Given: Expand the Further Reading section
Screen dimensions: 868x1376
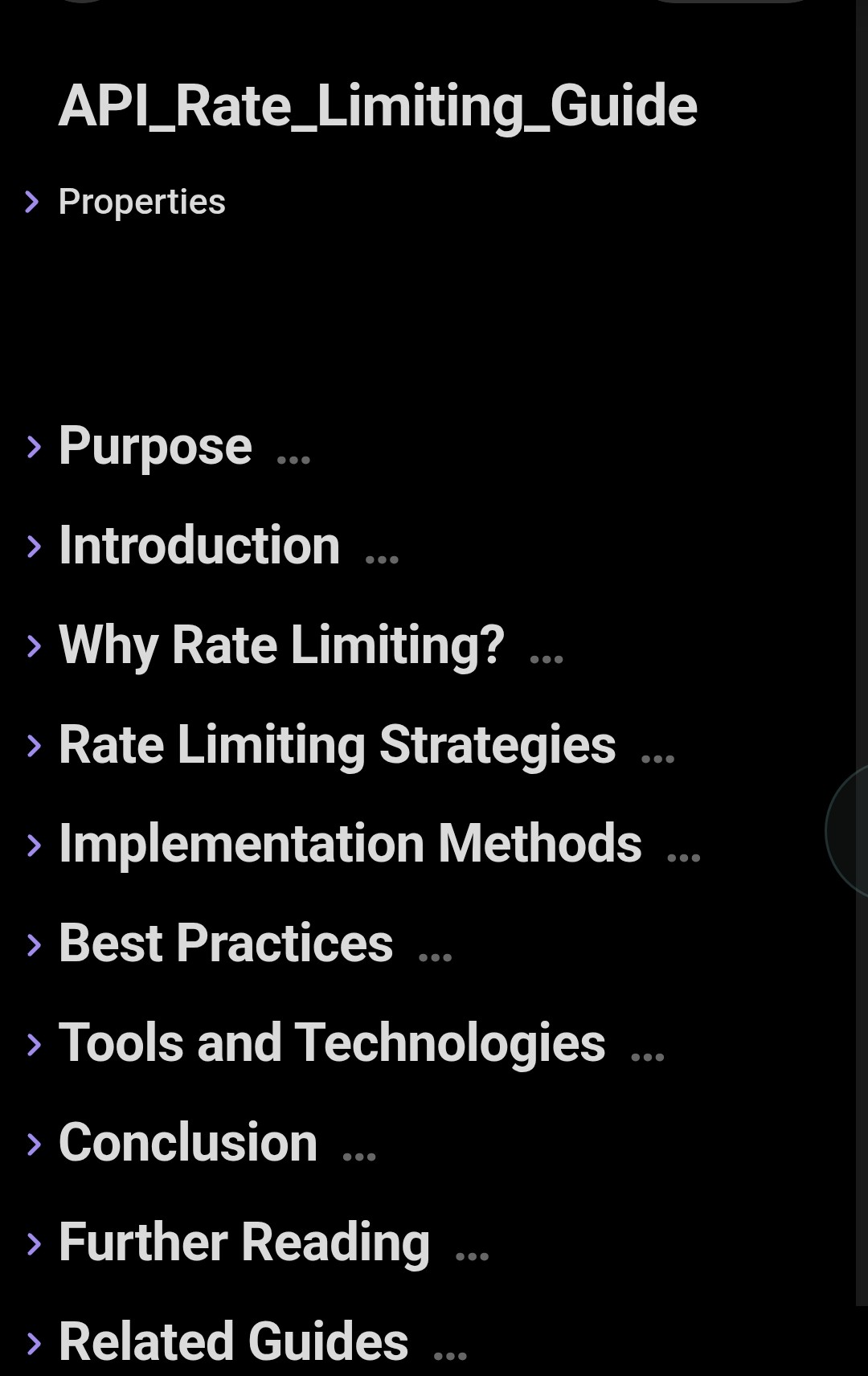Looking at the screenshot, I should [33, 1244].
